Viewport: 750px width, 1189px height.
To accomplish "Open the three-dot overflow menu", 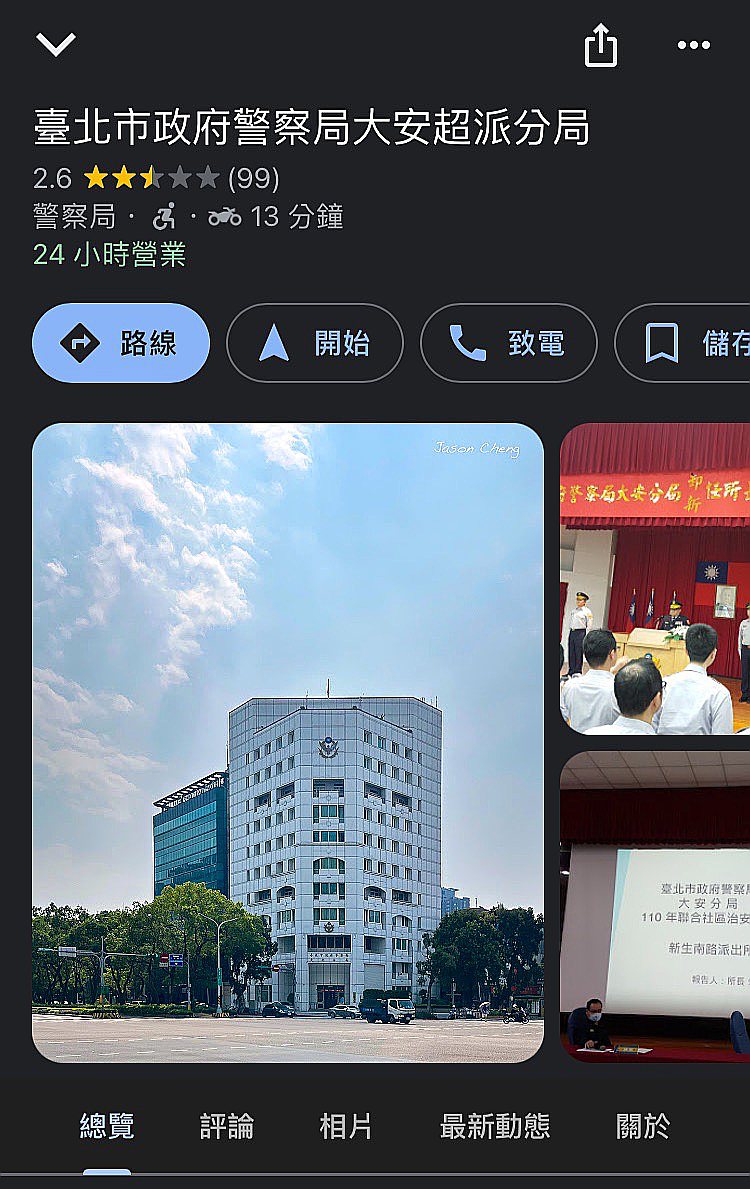I will [693, 45].
